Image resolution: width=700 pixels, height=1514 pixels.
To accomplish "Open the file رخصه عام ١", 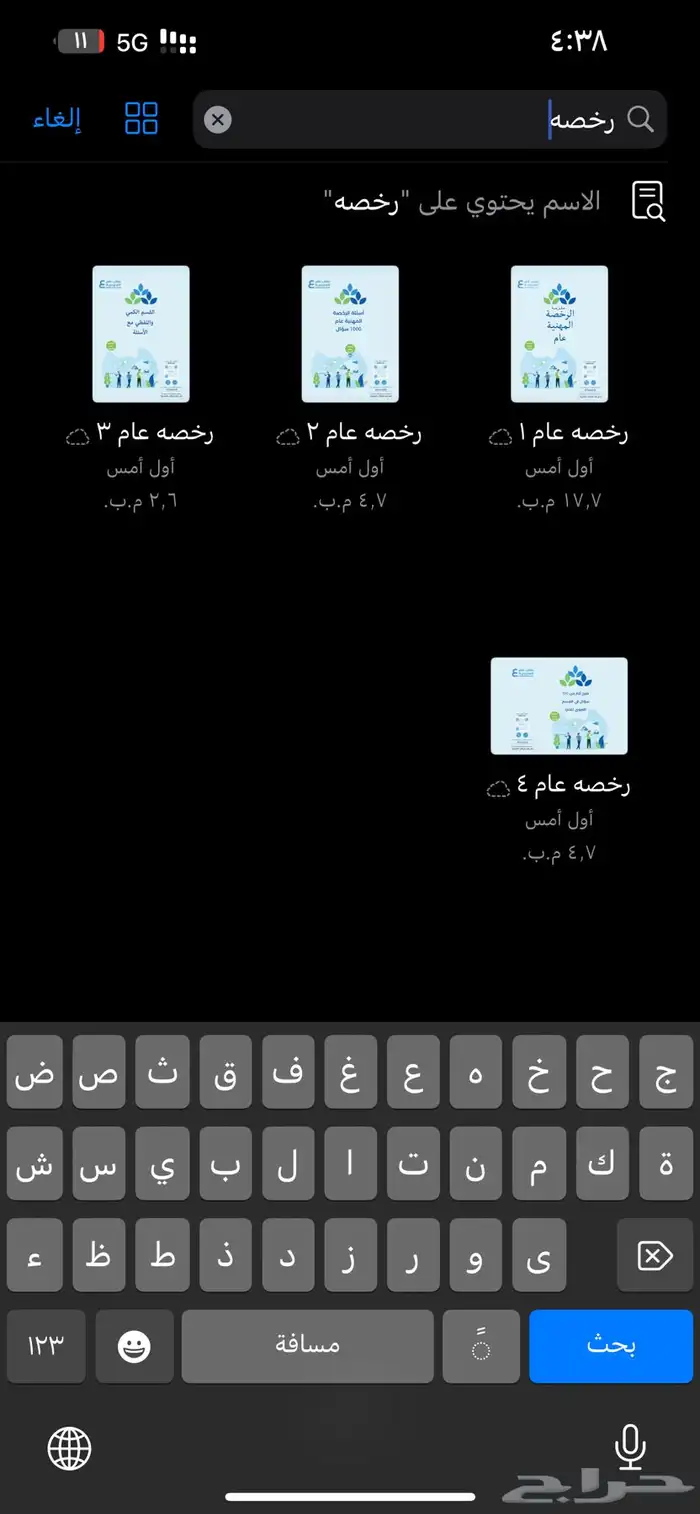I will click(x=559, y=334).
